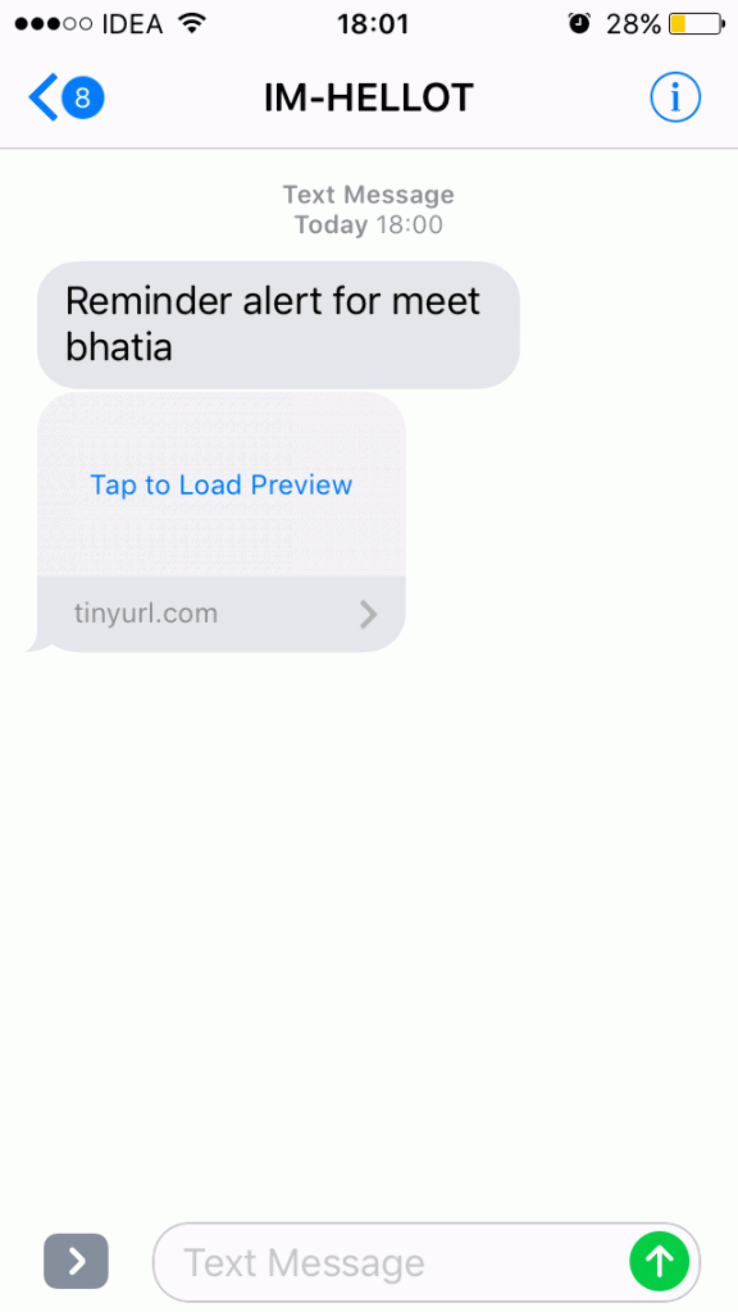The height and width of the screenshot is (1312, 738).
Task: Open details info for IM-HELLOT
Action: tap(675, 98)
